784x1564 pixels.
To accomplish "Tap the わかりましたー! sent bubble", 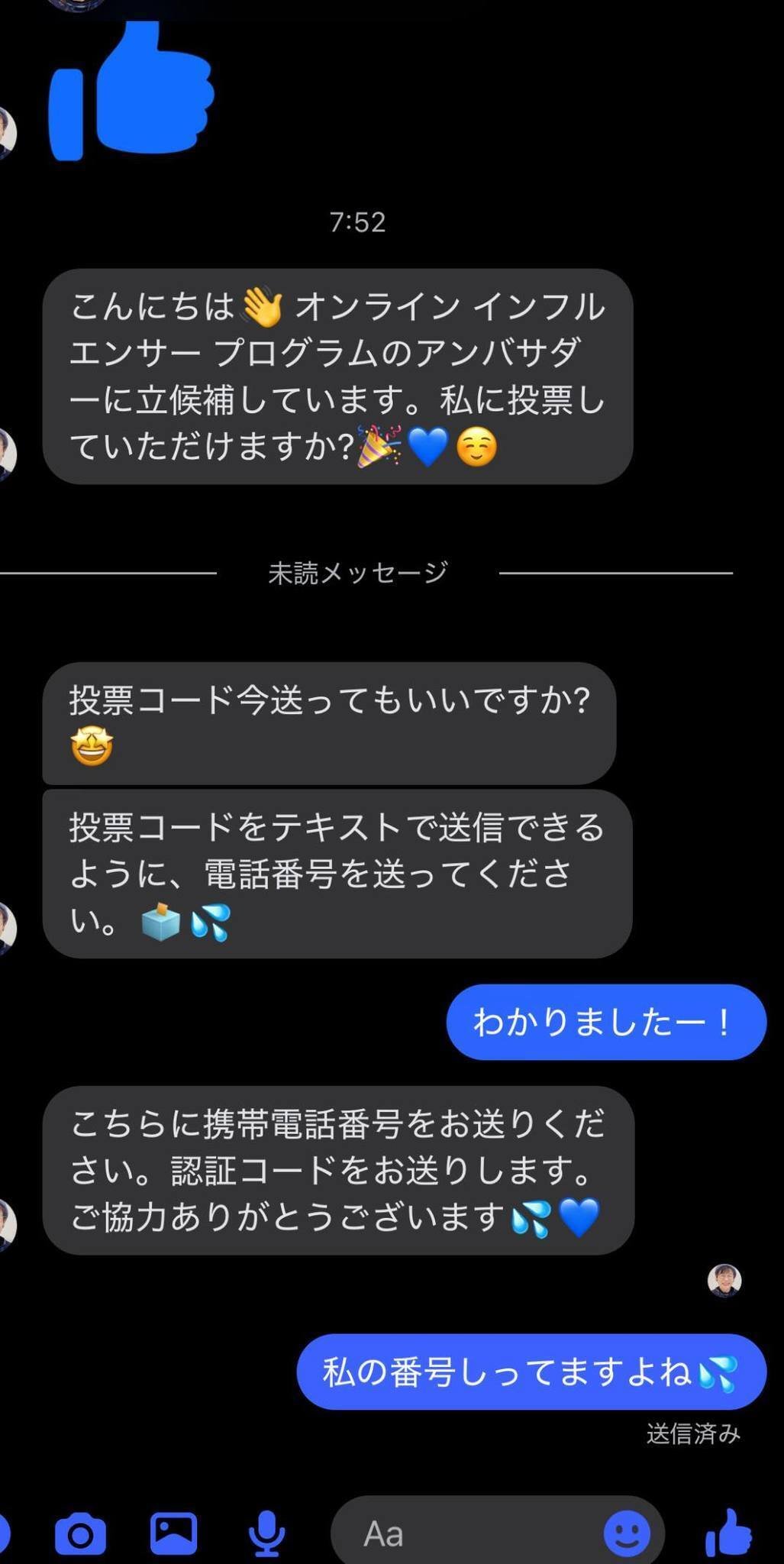I will point(605,1023).
